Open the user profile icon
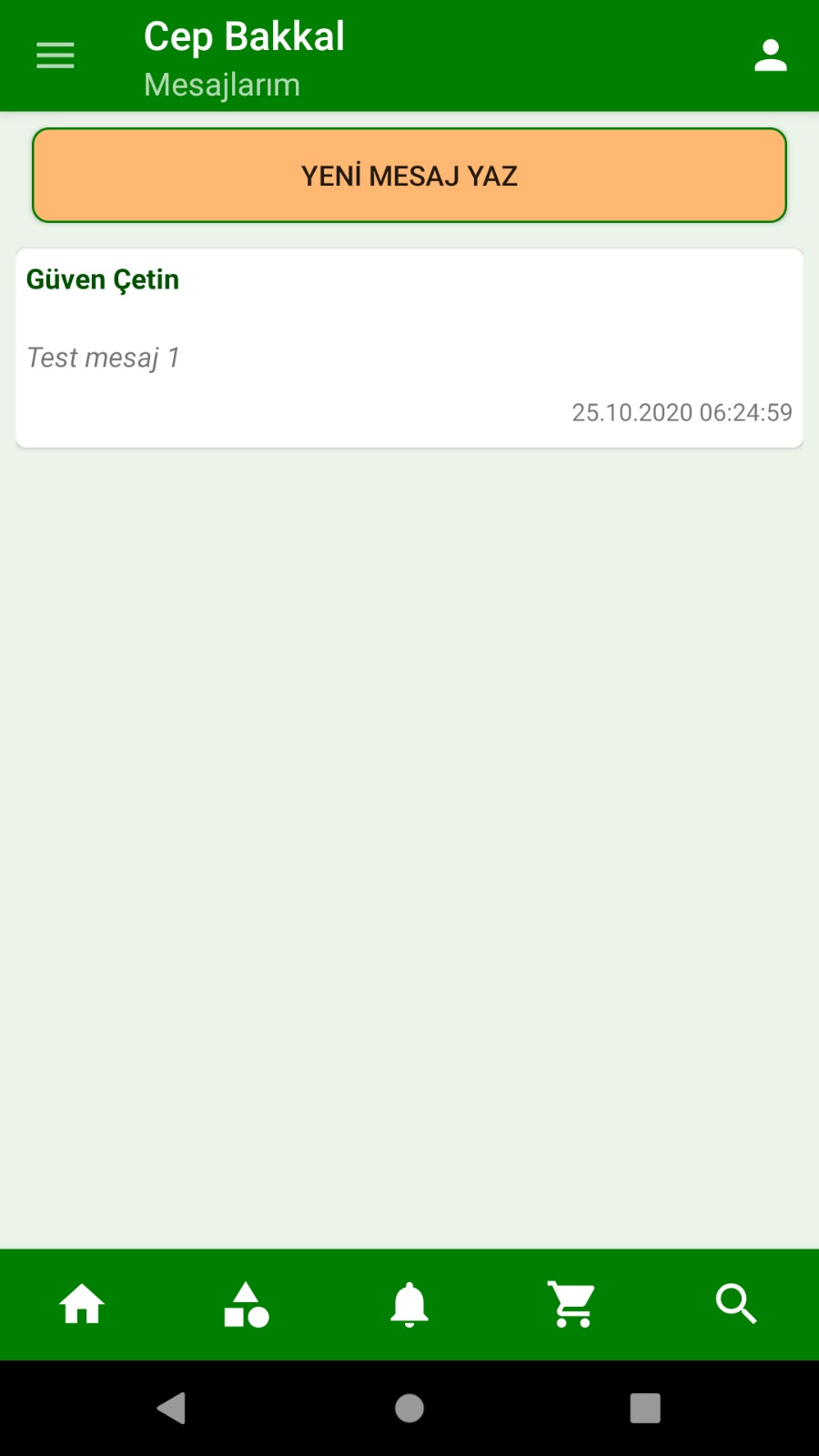Image resolution: width=819 pixels, height=1456 pixels. (770, 56)
